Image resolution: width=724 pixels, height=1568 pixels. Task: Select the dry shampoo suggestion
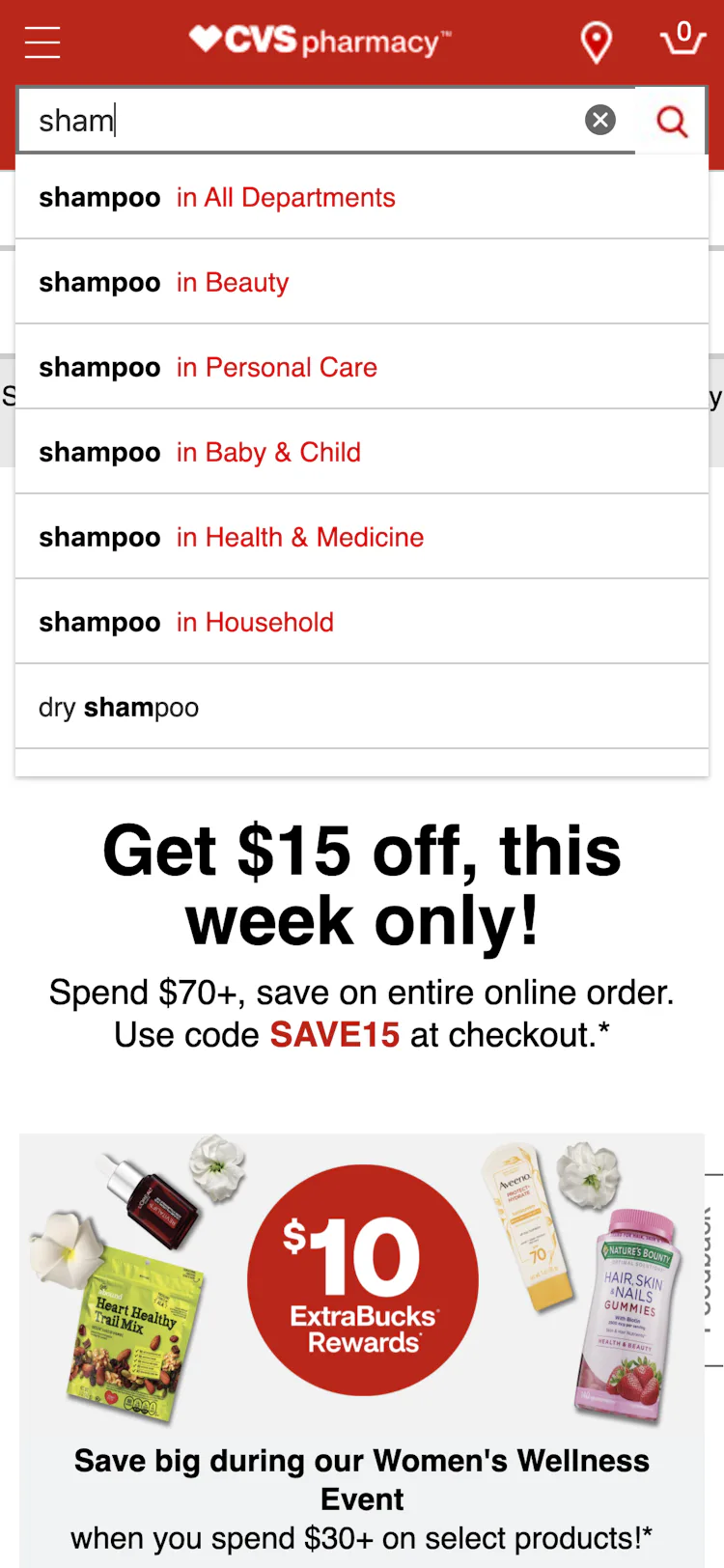click(362, 708)
